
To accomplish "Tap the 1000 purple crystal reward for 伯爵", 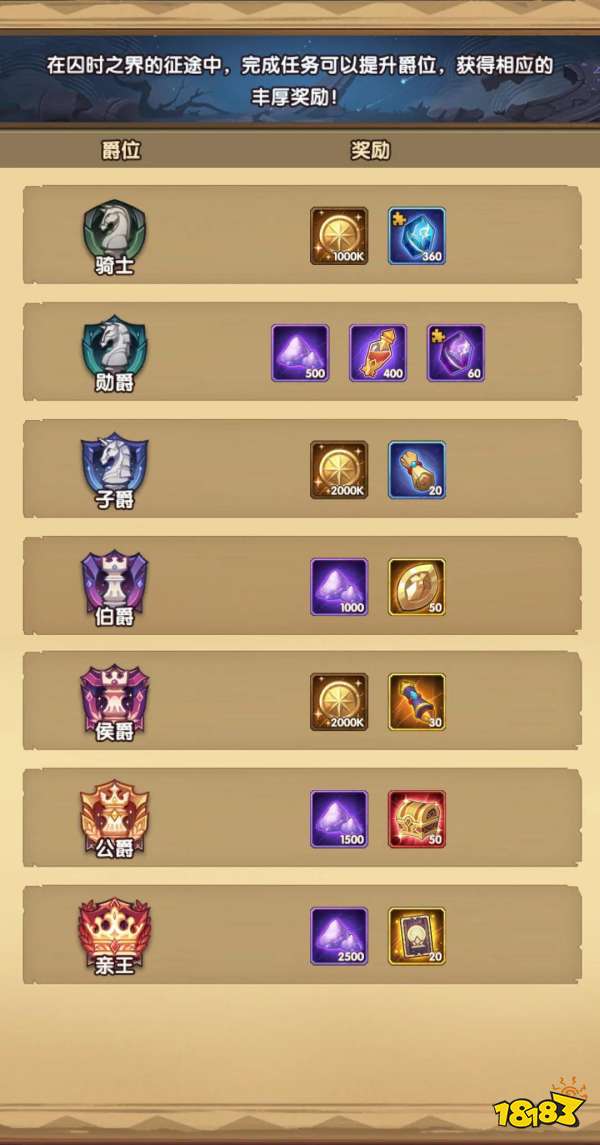I will [339, 587].
